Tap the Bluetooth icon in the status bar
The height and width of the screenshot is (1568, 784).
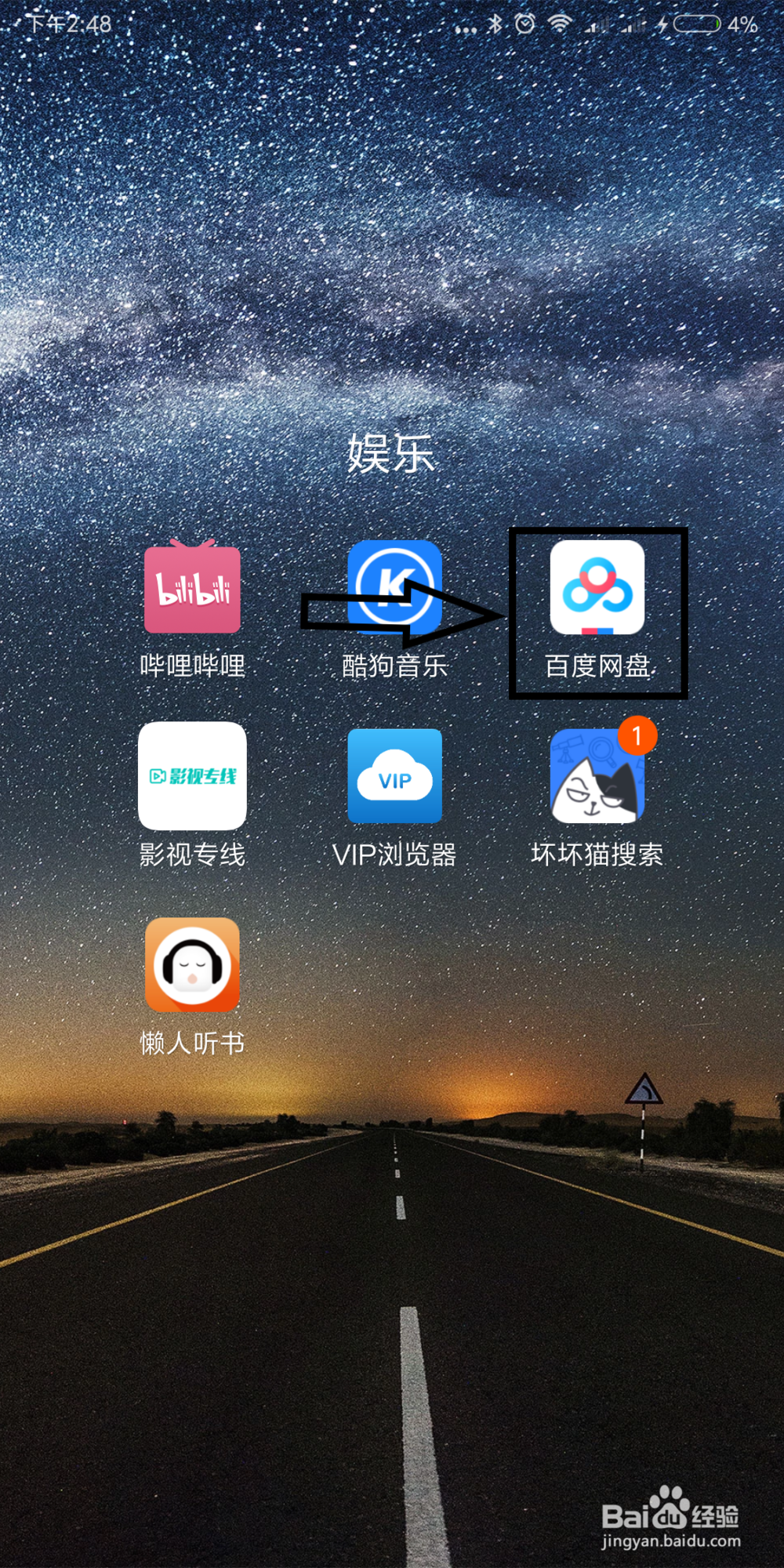point(495,24)
